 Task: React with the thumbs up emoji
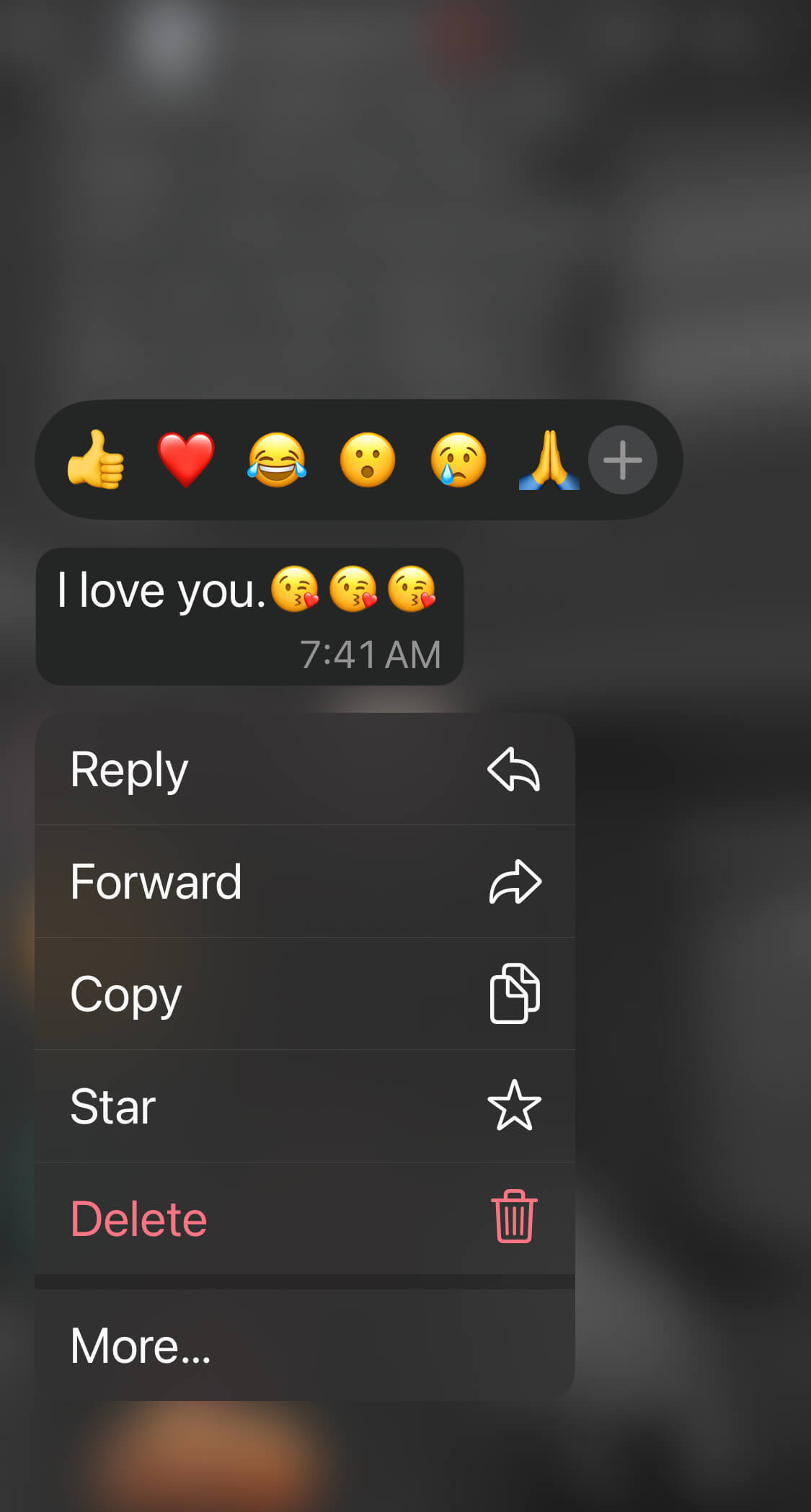96,460
